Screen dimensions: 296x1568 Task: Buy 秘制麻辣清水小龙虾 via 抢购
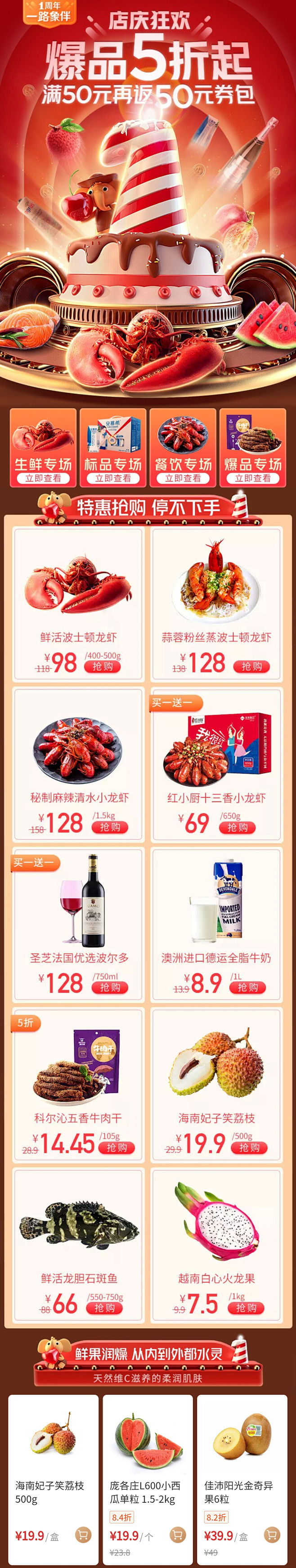[110, 827]
